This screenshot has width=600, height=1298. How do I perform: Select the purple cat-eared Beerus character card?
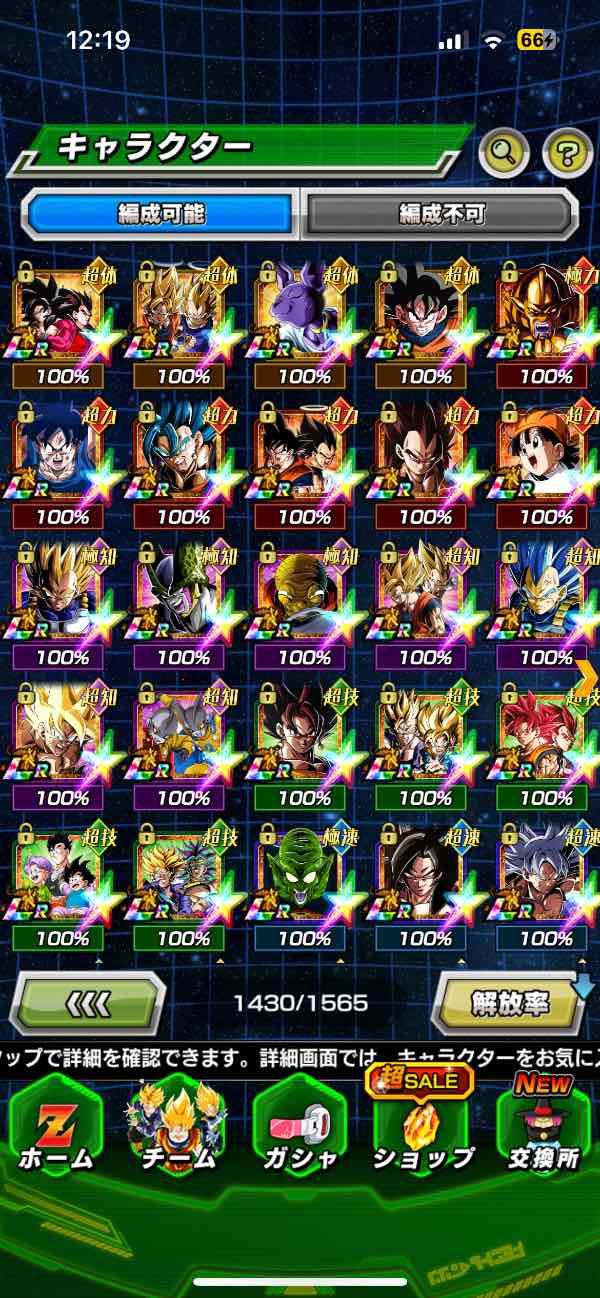click(x=304, y=312)
